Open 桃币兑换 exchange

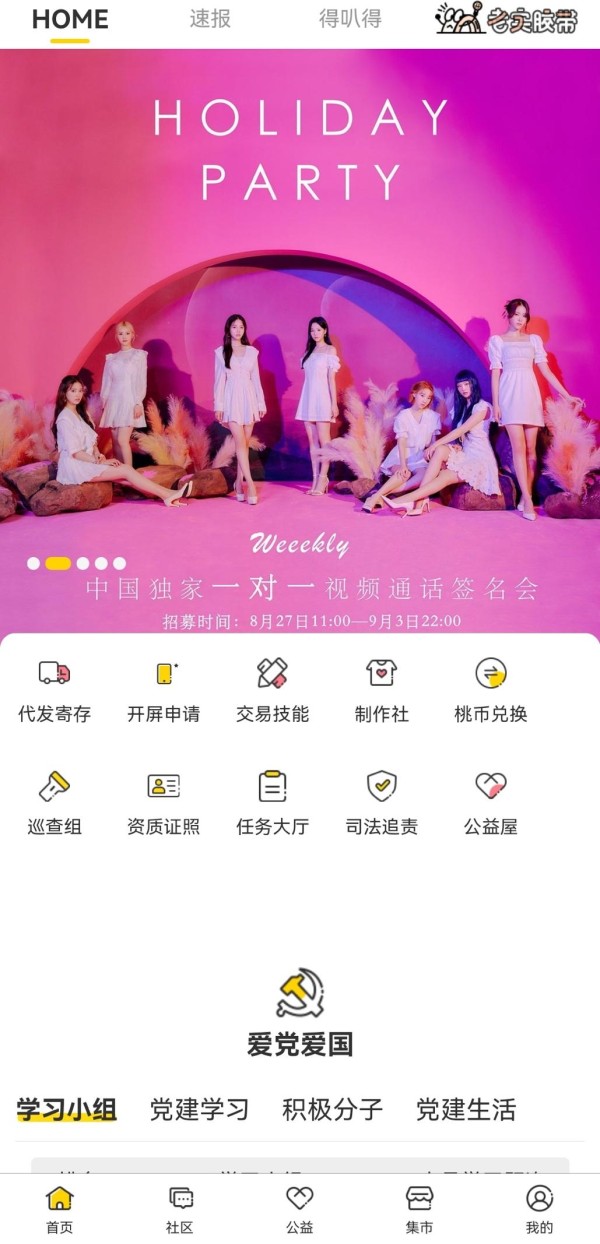pyautogui.click(x=490, y=690)
